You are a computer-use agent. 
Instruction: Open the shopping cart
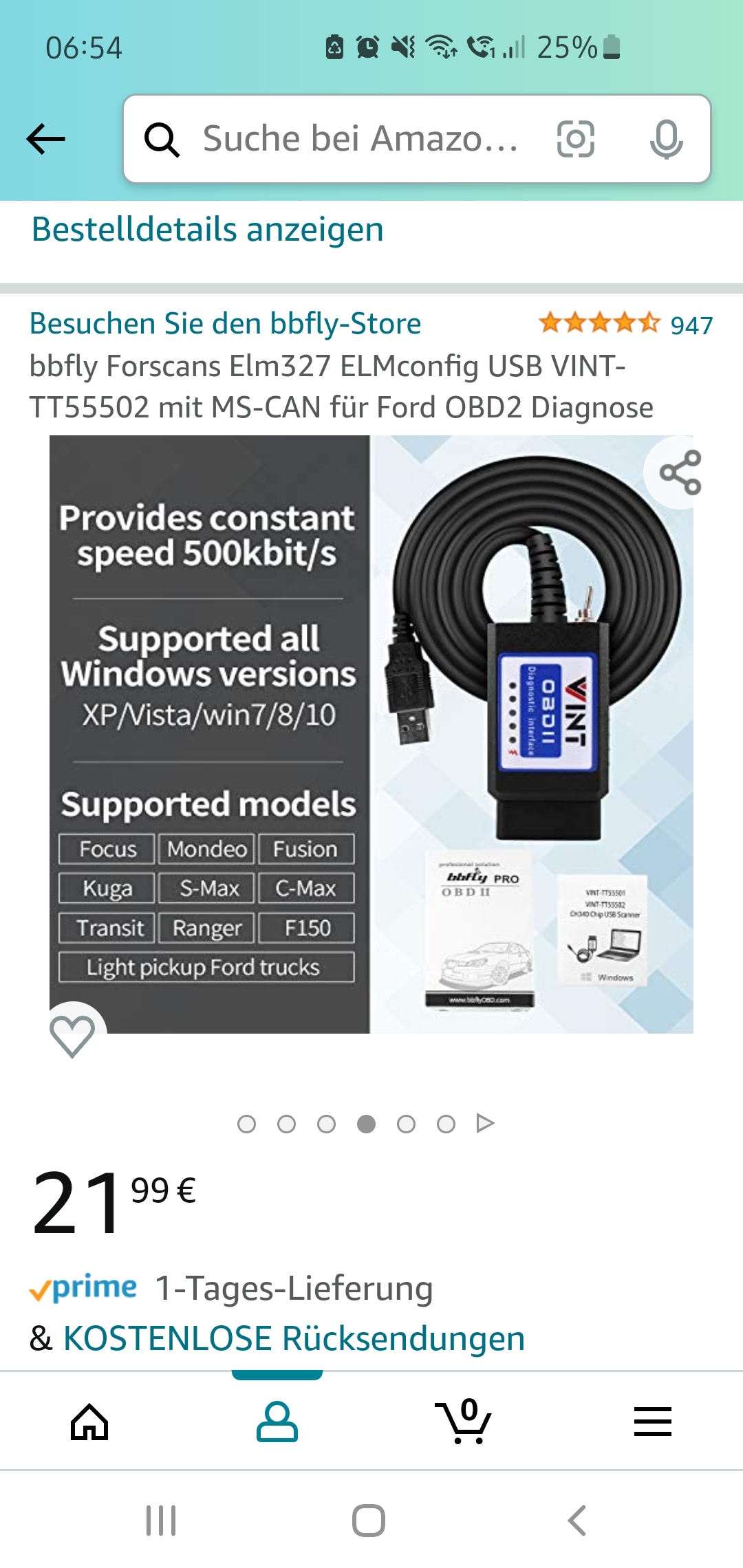(463, 1422)
